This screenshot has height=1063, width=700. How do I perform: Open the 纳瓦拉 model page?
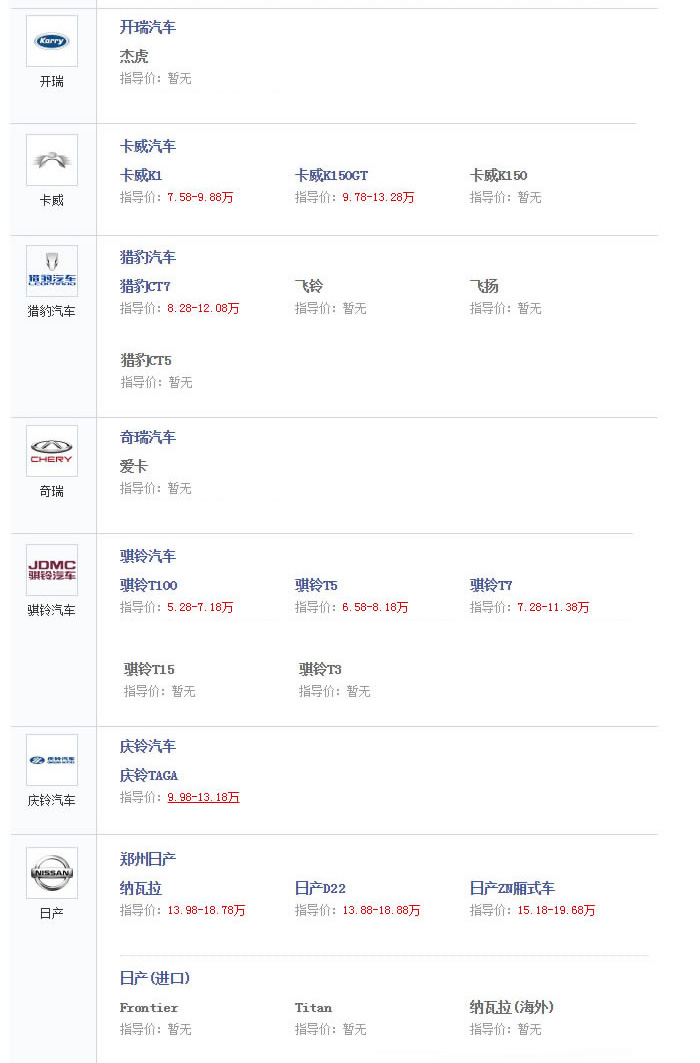coord(140,888)
